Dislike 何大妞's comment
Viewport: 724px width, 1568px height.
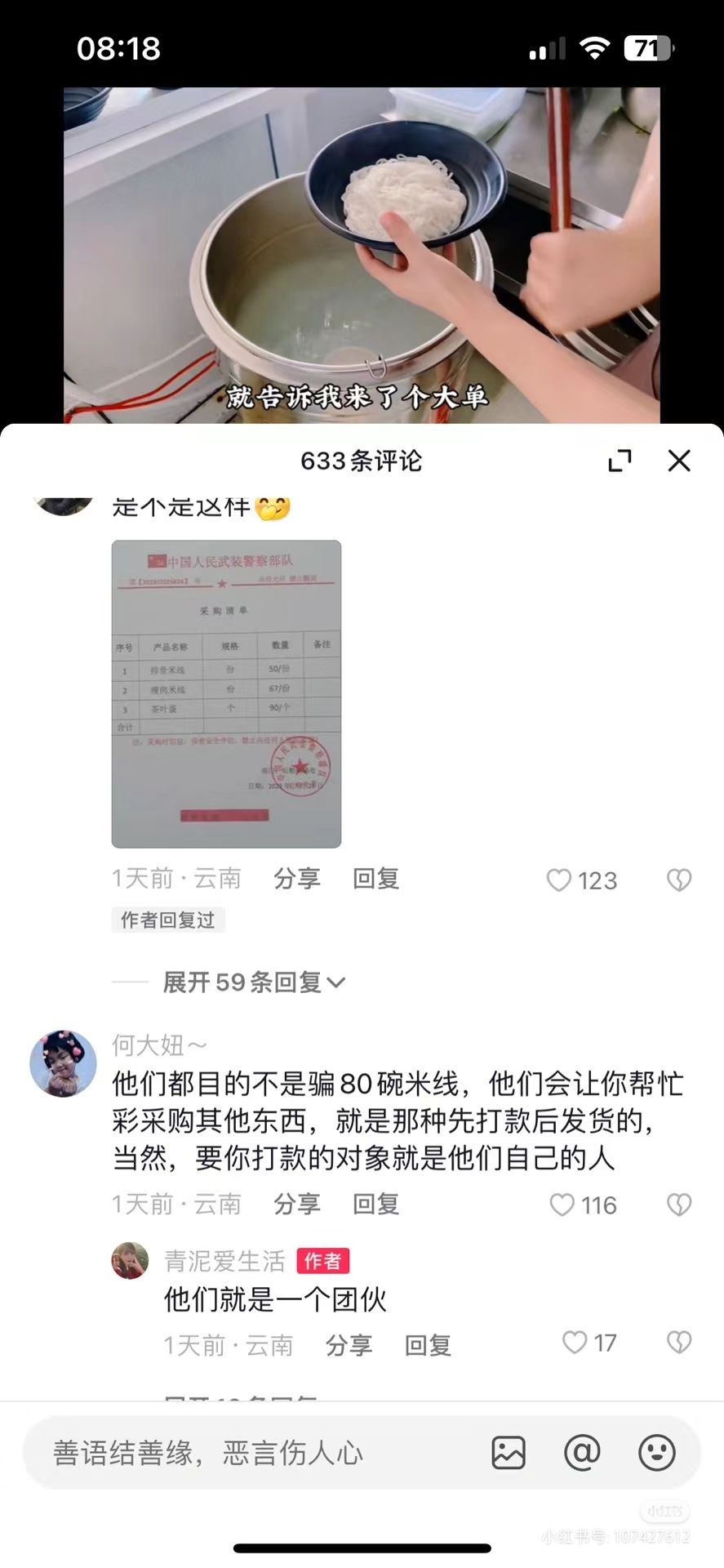[x=679, y=1205]
